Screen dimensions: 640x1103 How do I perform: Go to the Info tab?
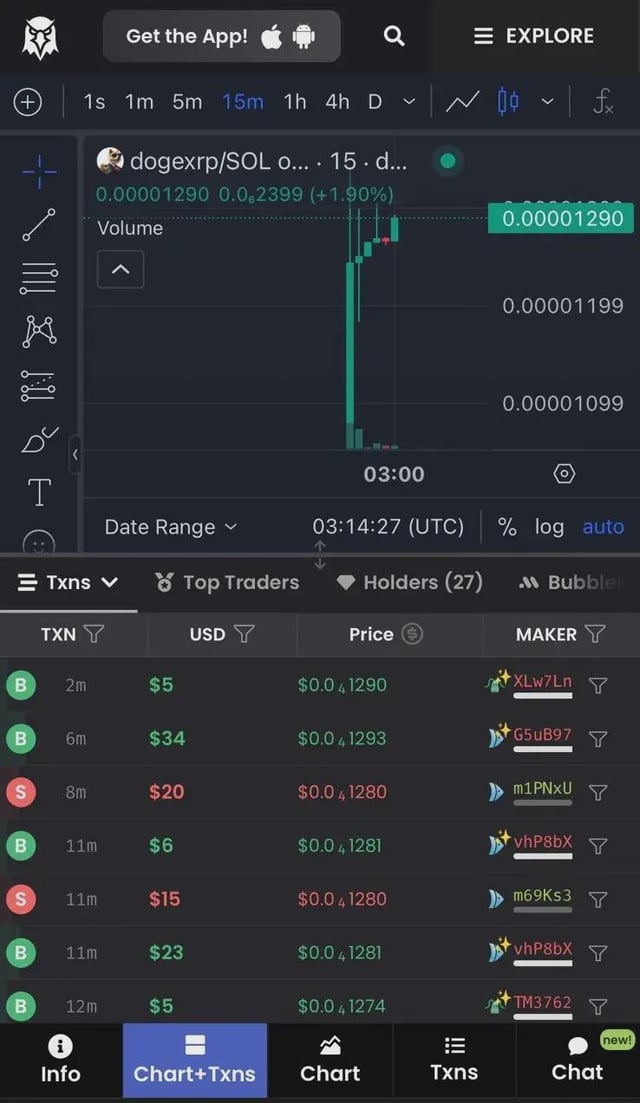coord(60,1060)
